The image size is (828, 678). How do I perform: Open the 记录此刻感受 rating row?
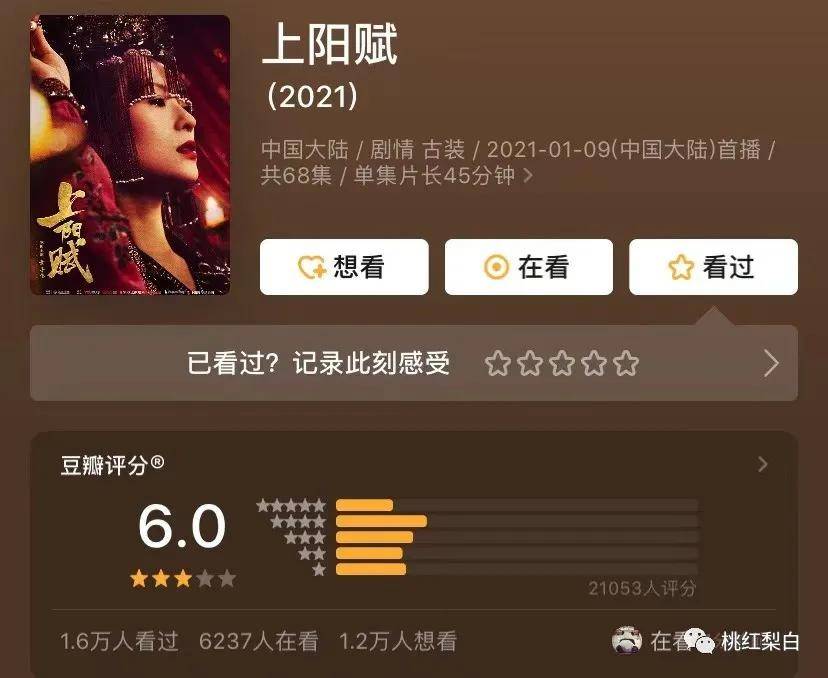point(770,363)
